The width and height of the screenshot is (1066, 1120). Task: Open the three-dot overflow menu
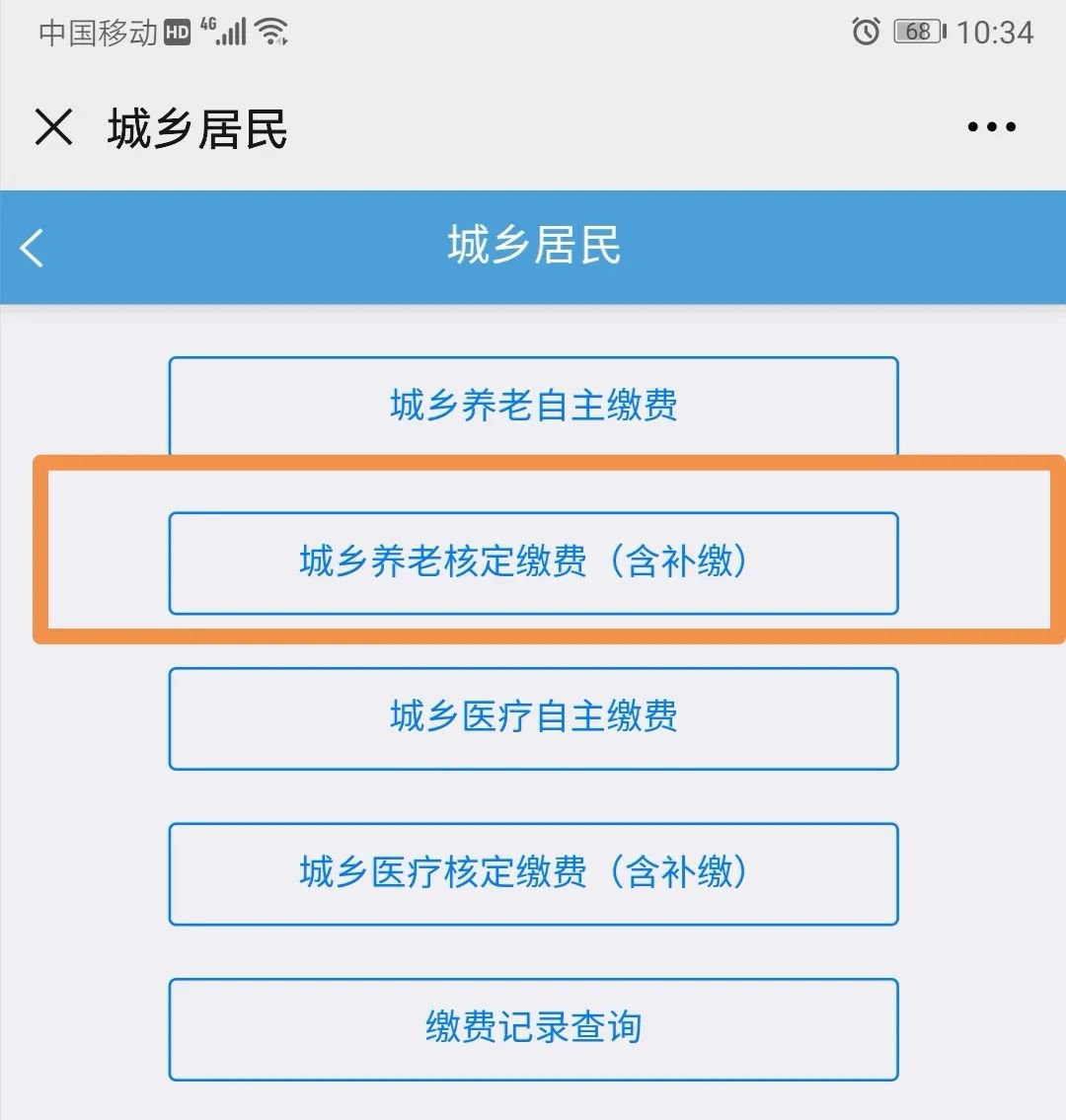[x=991, y=127]
